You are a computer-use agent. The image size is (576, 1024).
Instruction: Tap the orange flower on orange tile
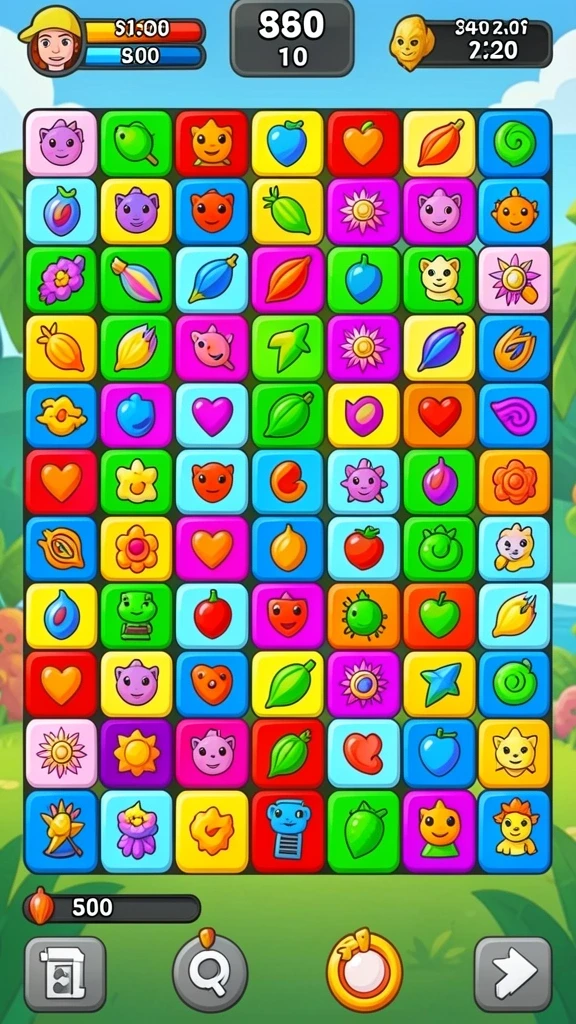(515, 482)
